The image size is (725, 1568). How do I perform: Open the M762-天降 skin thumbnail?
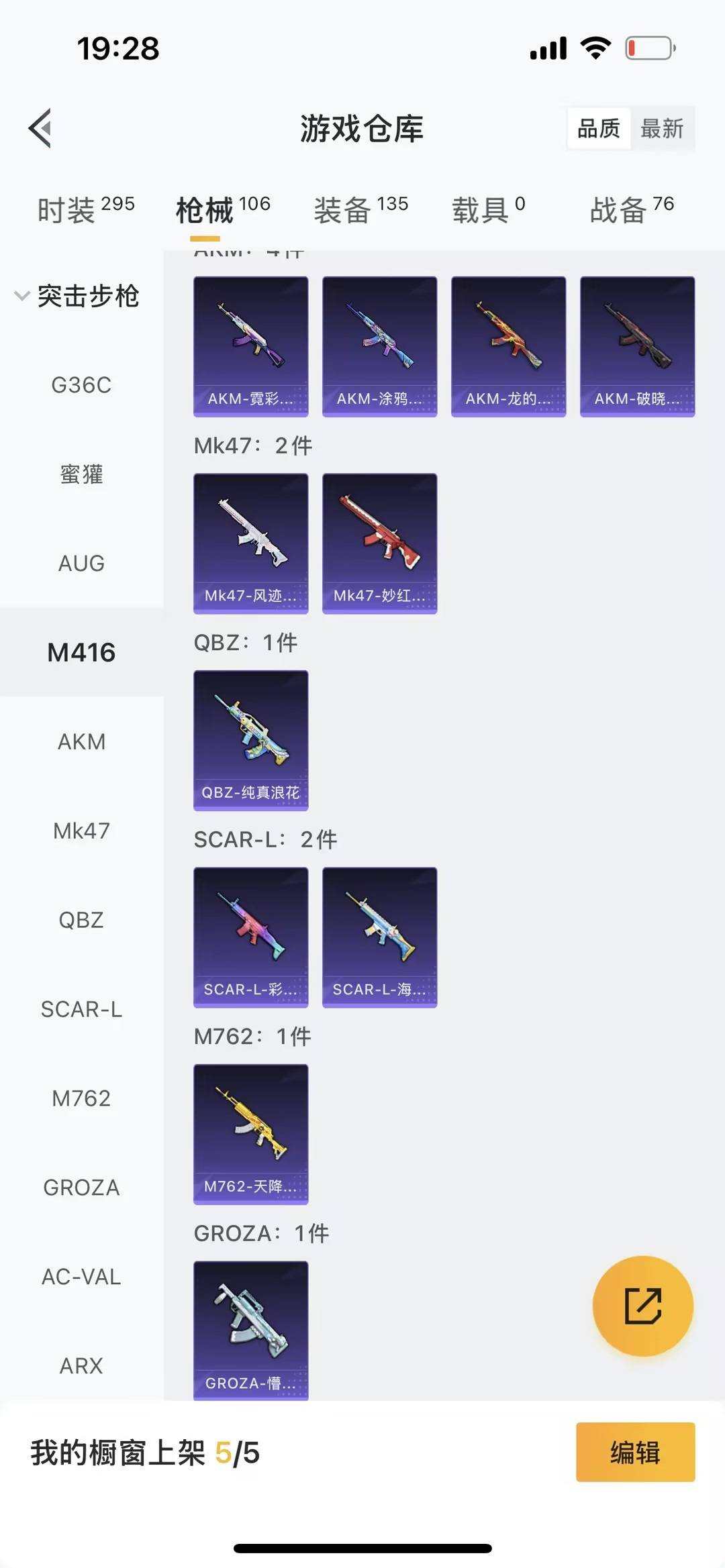250,1132
